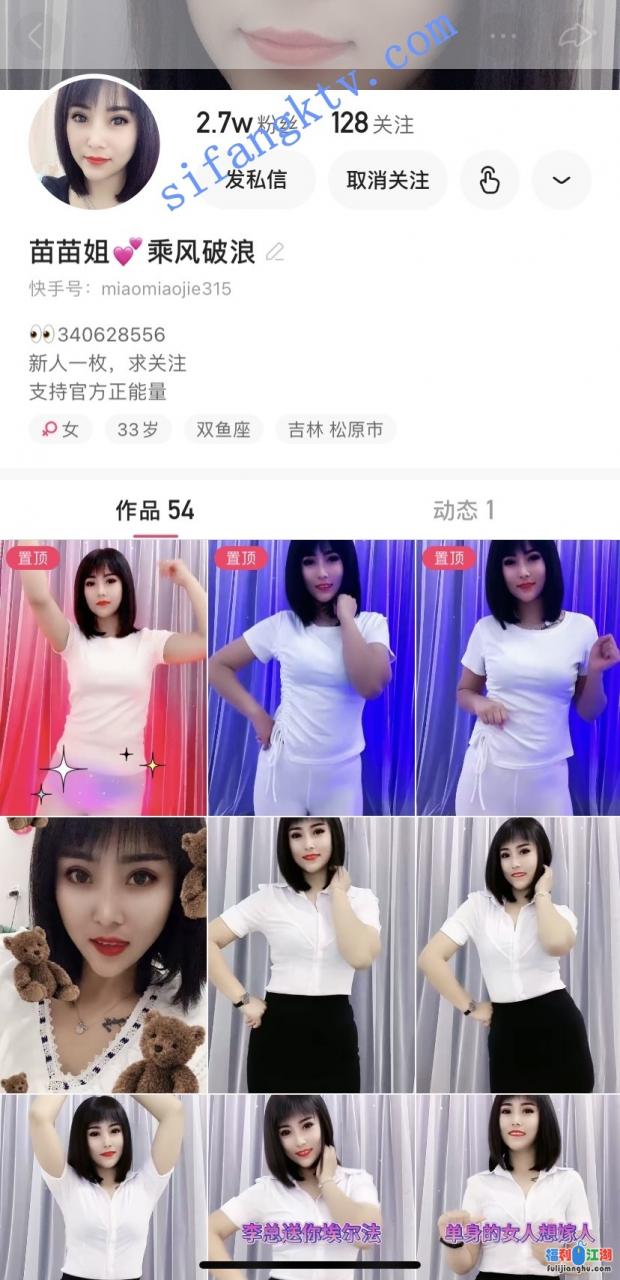
Task: Tap the pencil icon next to 苗苗姐
Action: [275, 252]
